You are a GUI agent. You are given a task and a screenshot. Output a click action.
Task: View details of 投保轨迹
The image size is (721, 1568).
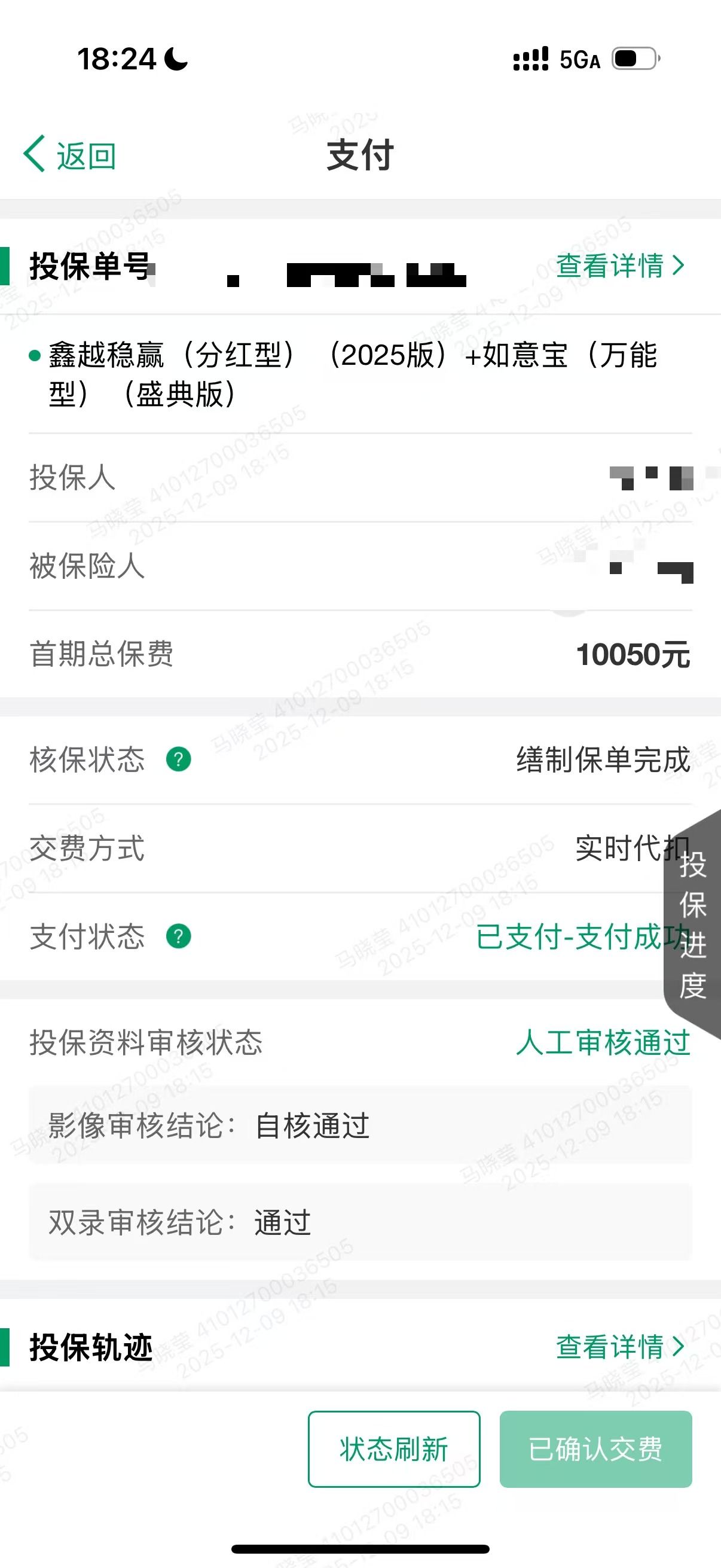[x=619, y=1347]
